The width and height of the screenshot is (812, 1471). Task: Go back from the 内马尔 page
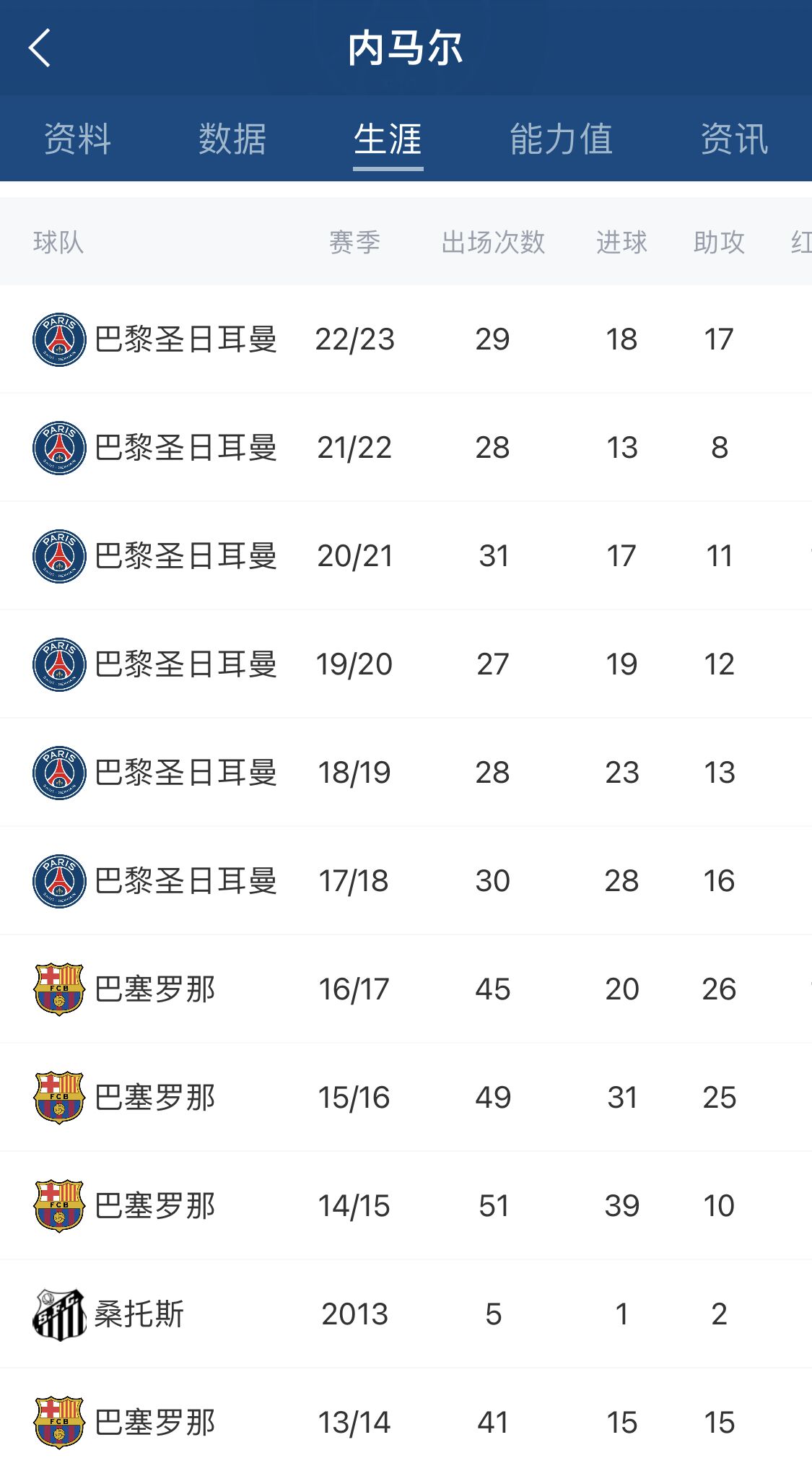[40, 48]
